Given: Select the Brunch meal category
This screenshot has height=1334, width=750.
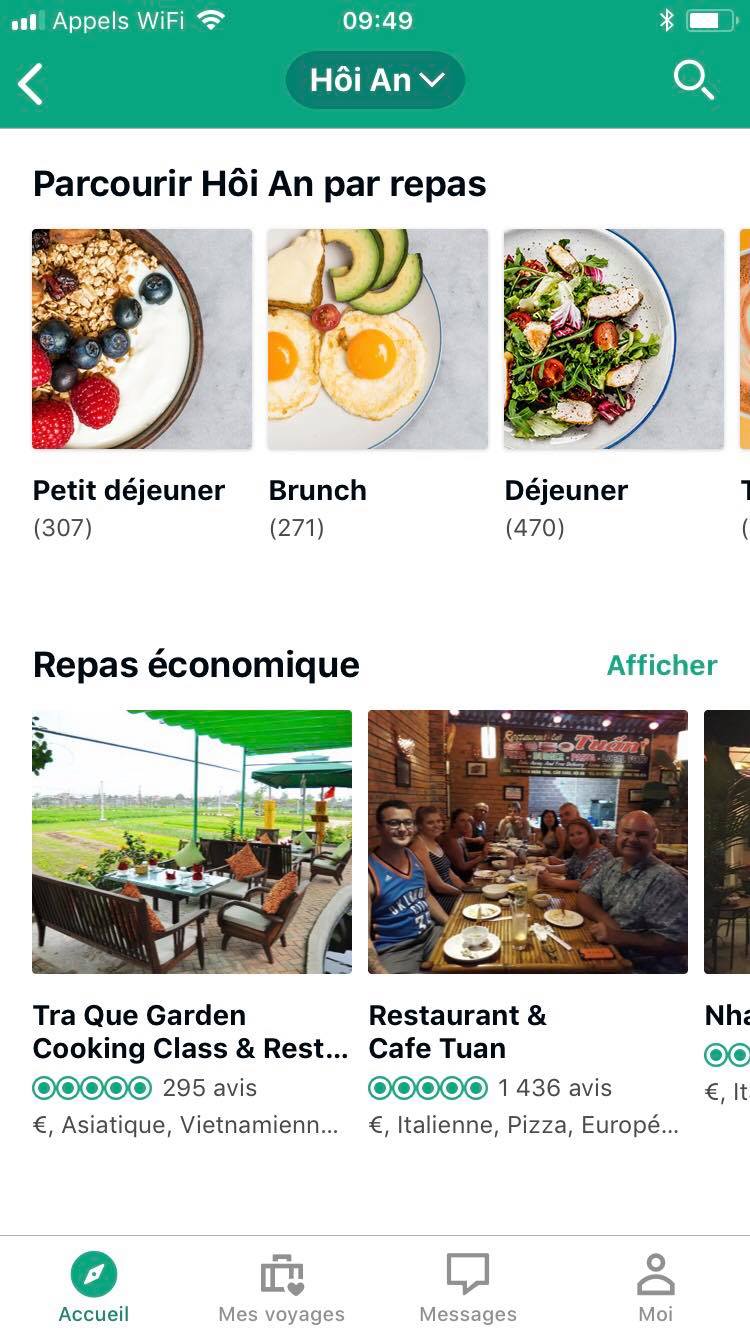Looking at the screenshot, I should coord(377,339).
